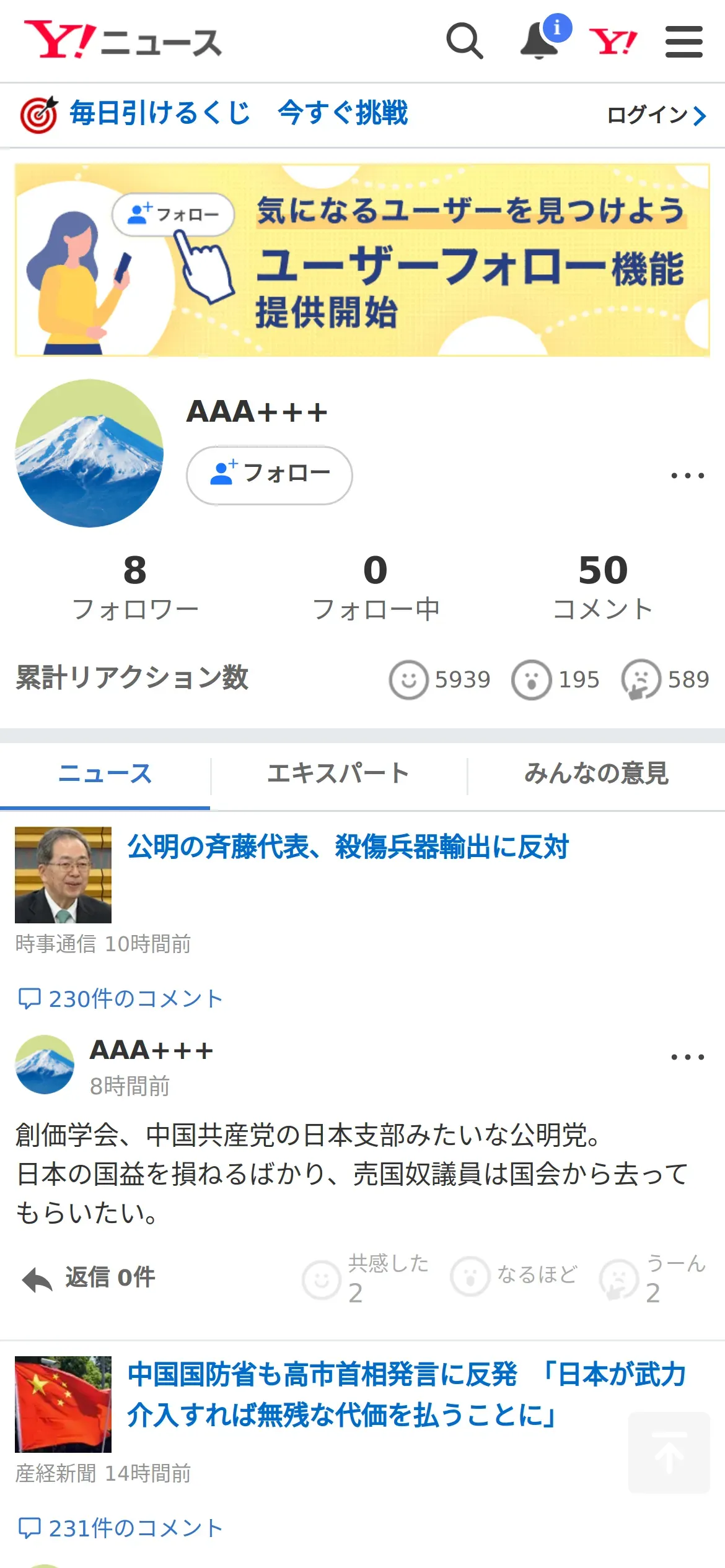The image size is (725, 1568).
Task: Tap the ログイン link
Action: tap(656, 115)
